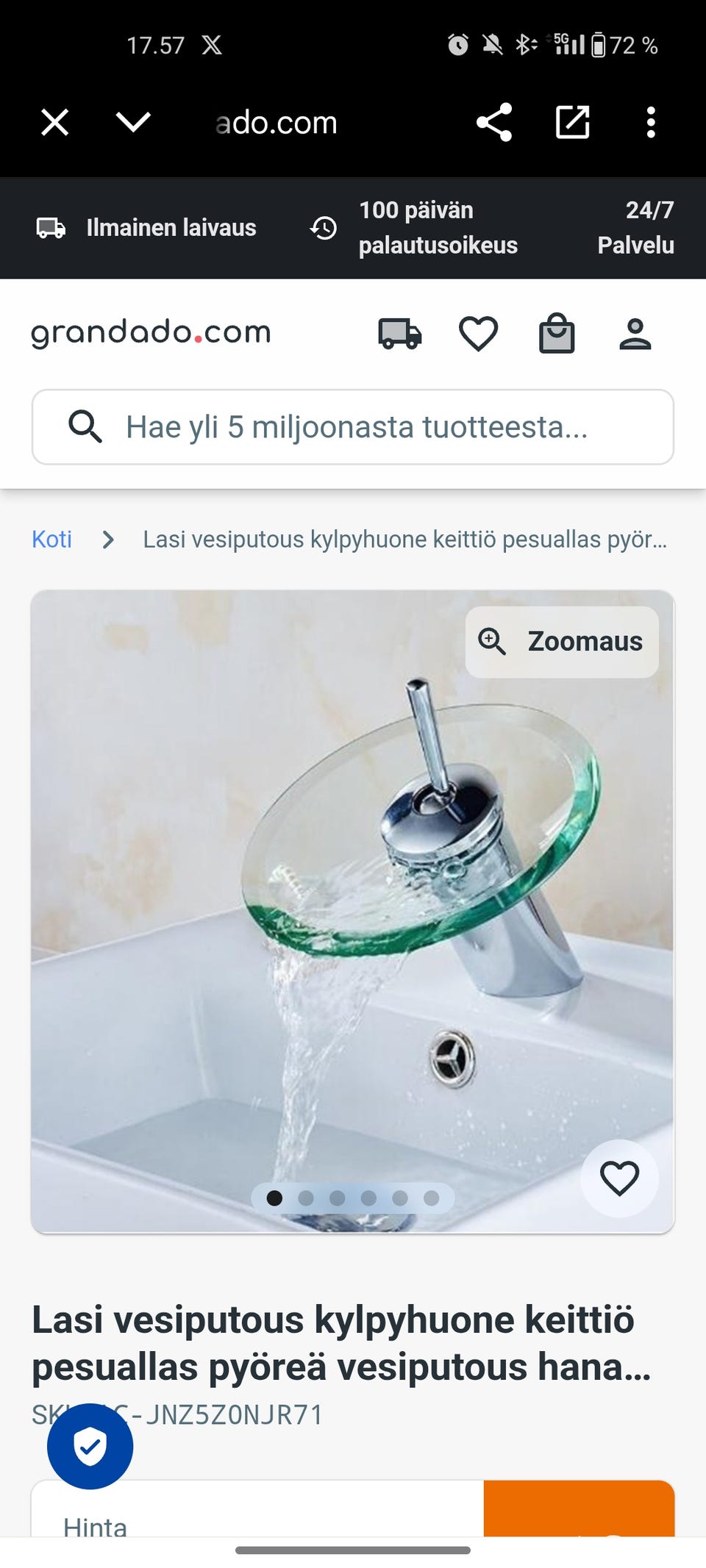Open the page in external browser icon
Image resolution: width=706 pixels, height=1568 pixels.
coord(573,122)
